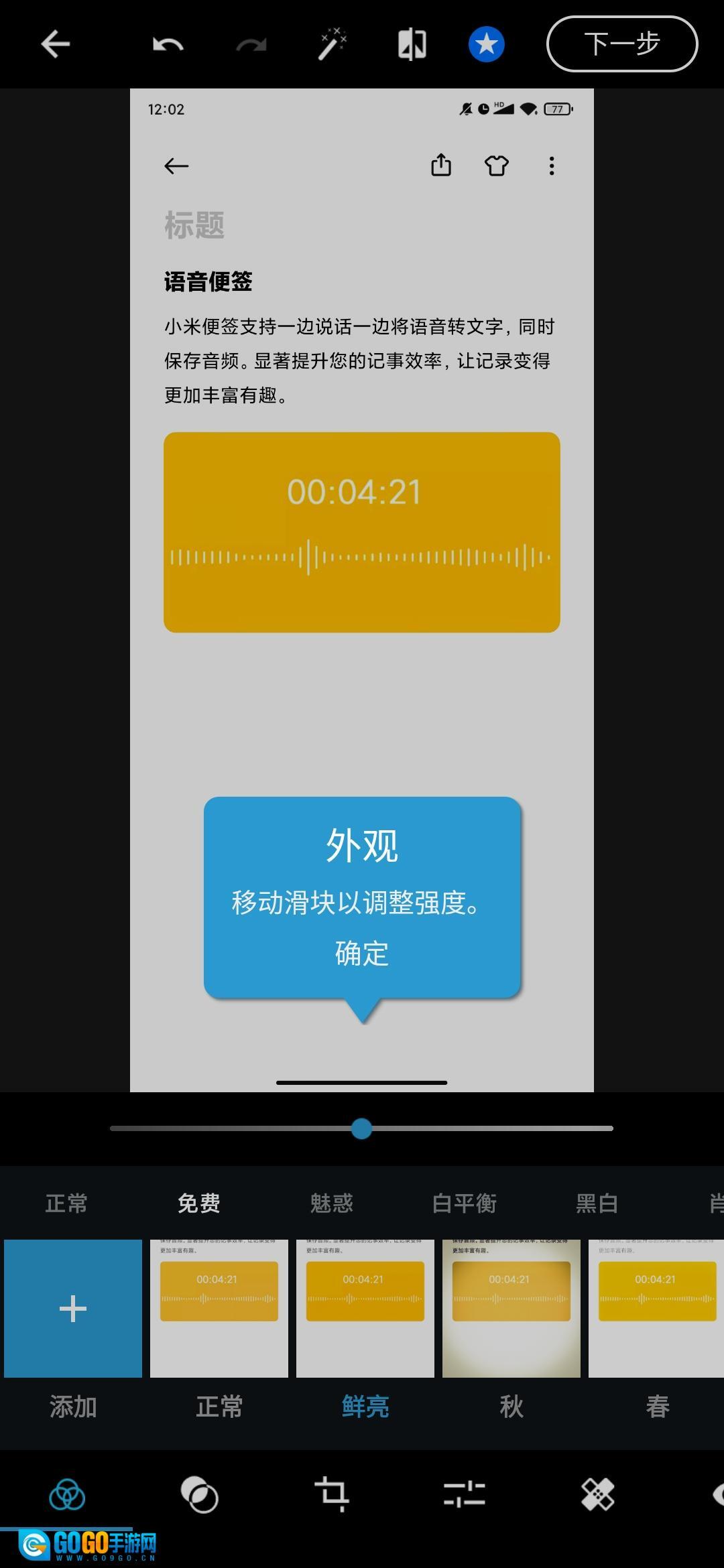The width and height of the screenshot is (724, 1568).
Task: Tap the auto-enhance magic wand
Action: pyautogui.click(x=332, y=45)
